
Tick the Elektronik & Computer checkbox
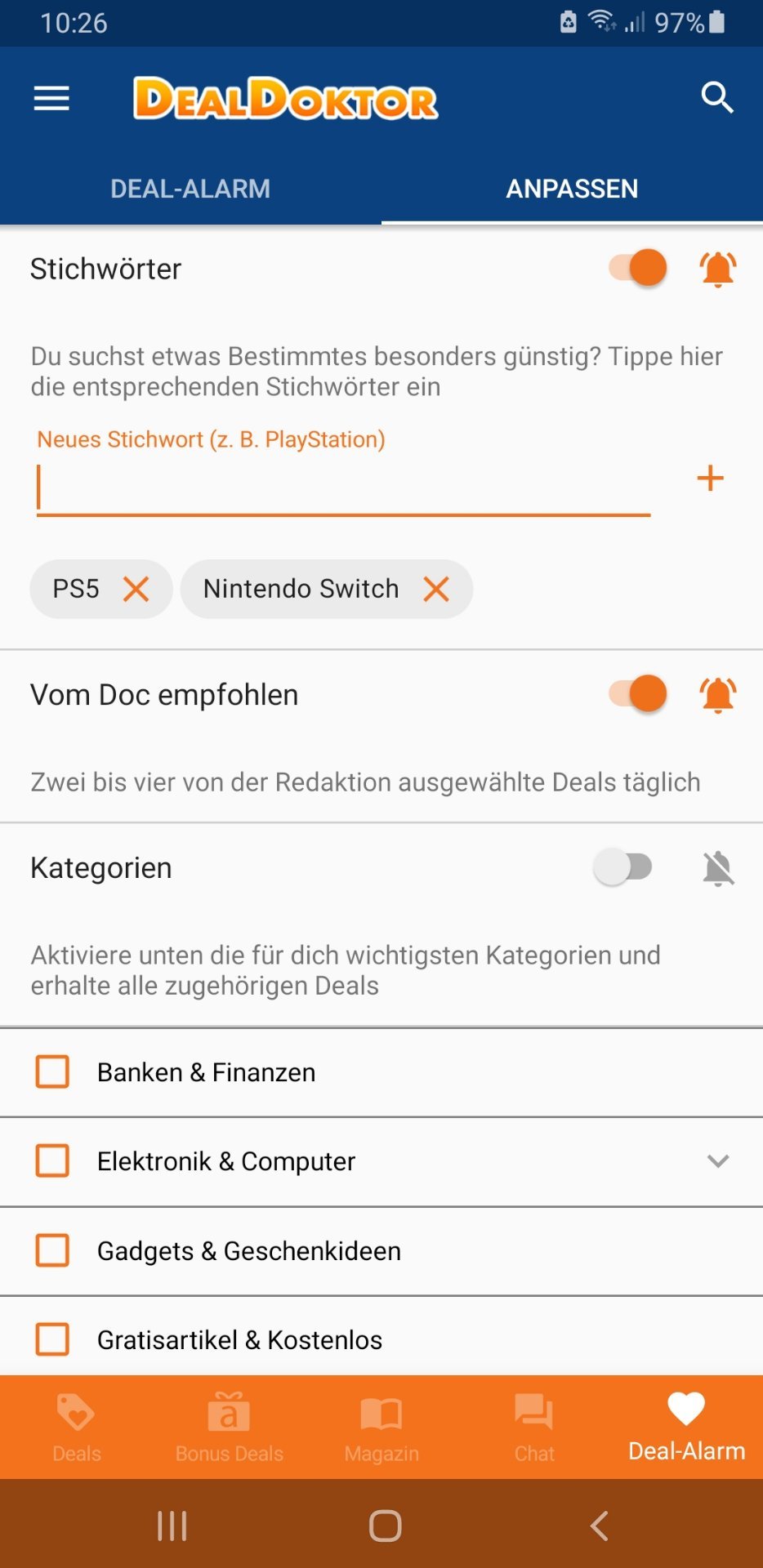(52, 1160)
